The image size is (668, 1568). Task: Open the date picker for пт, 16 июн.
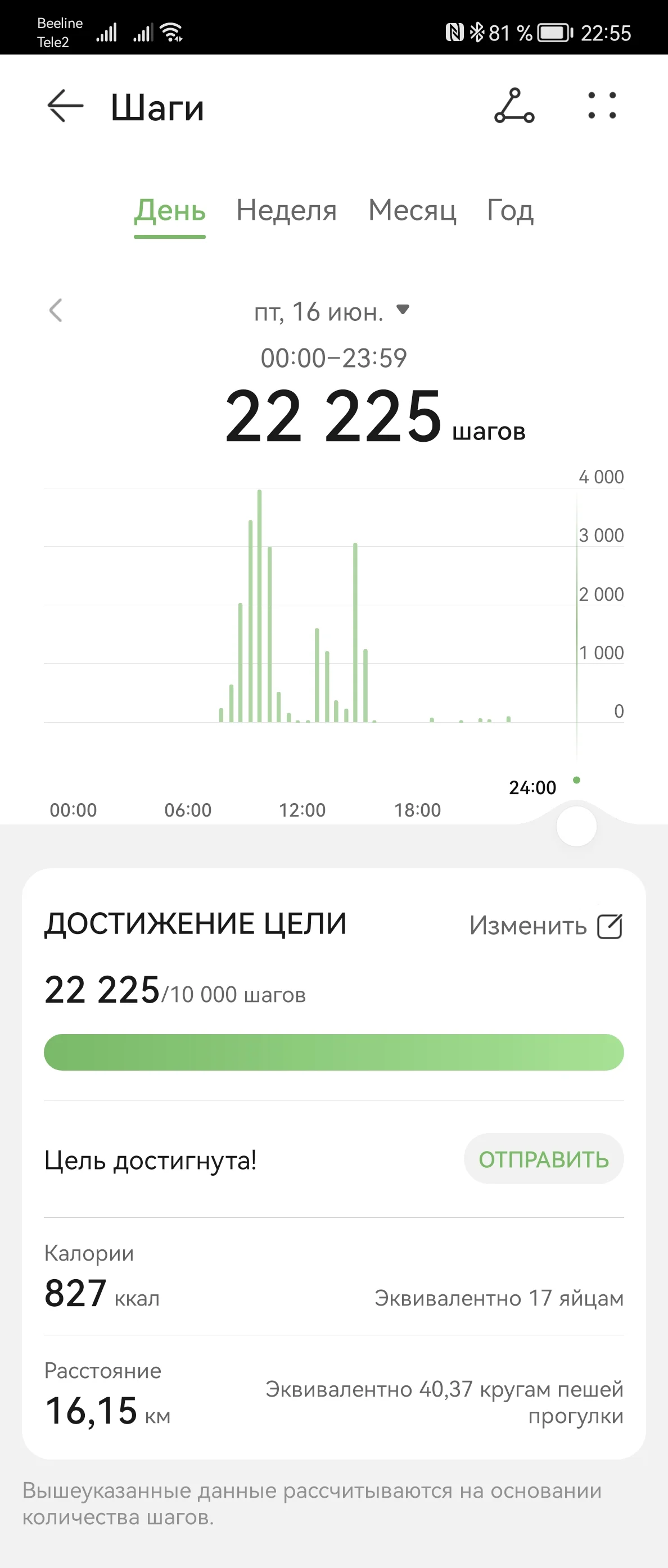tap(332, 312)
